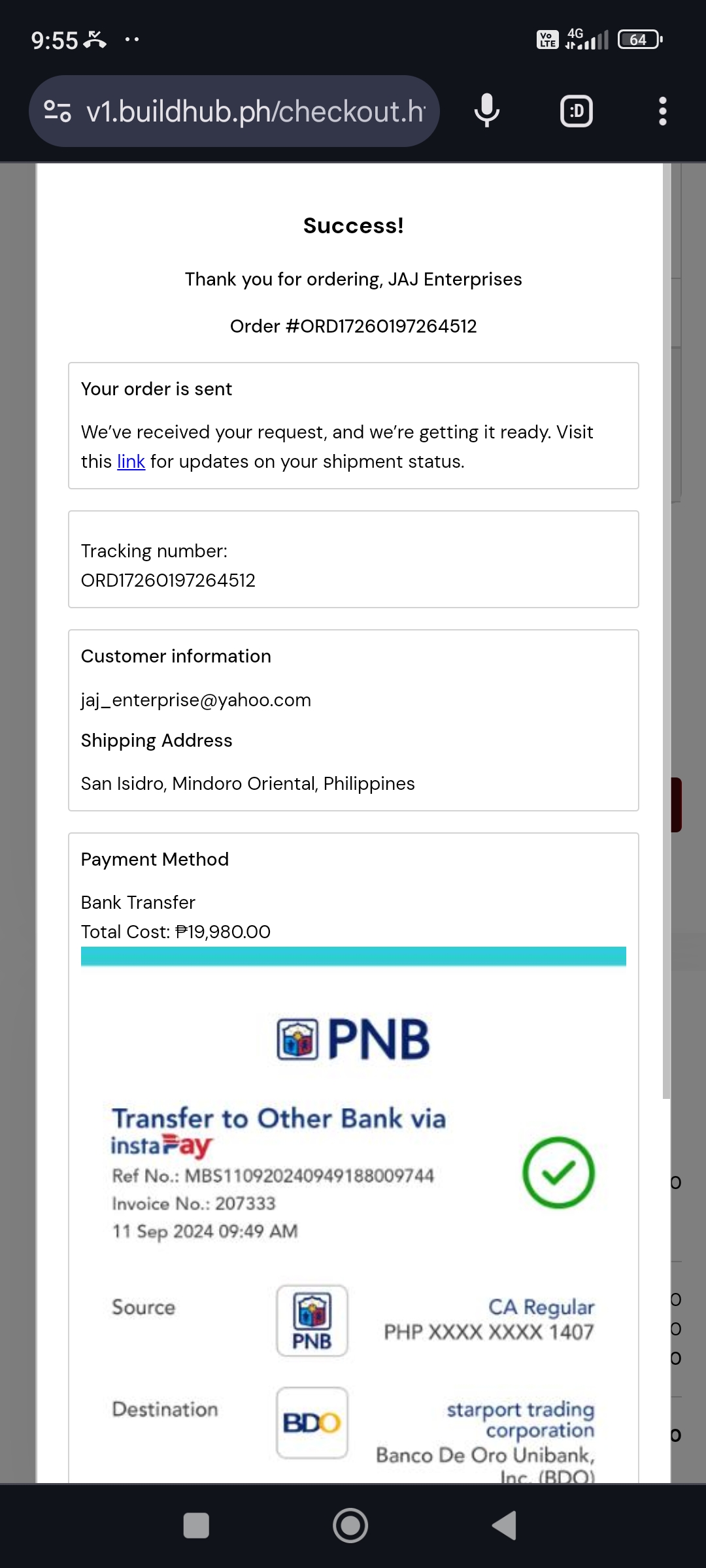
Task: Open the browser tab switcher
Action: [577, 111]
